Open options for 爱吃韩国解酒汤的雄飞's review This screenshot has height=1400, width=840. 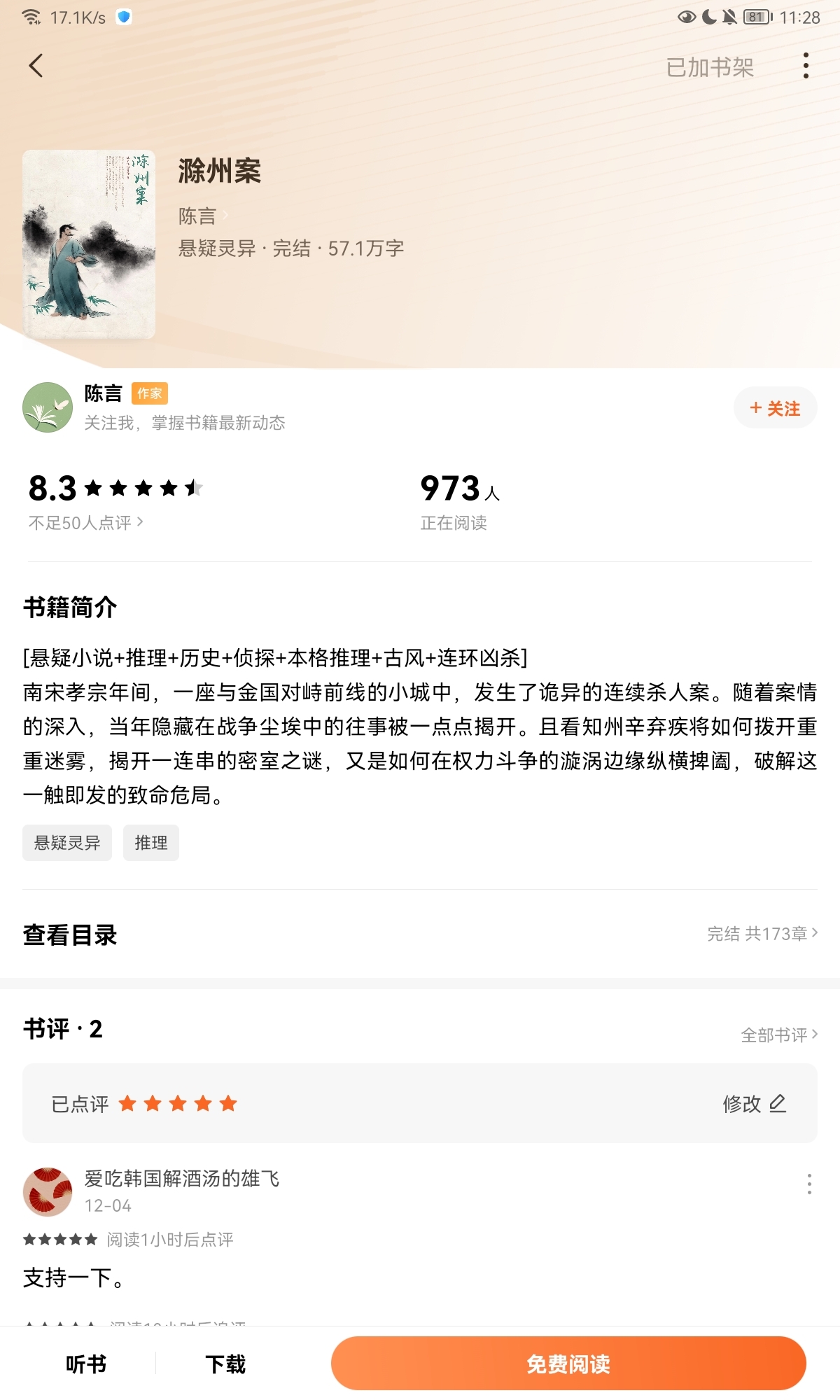point(809,1184)
